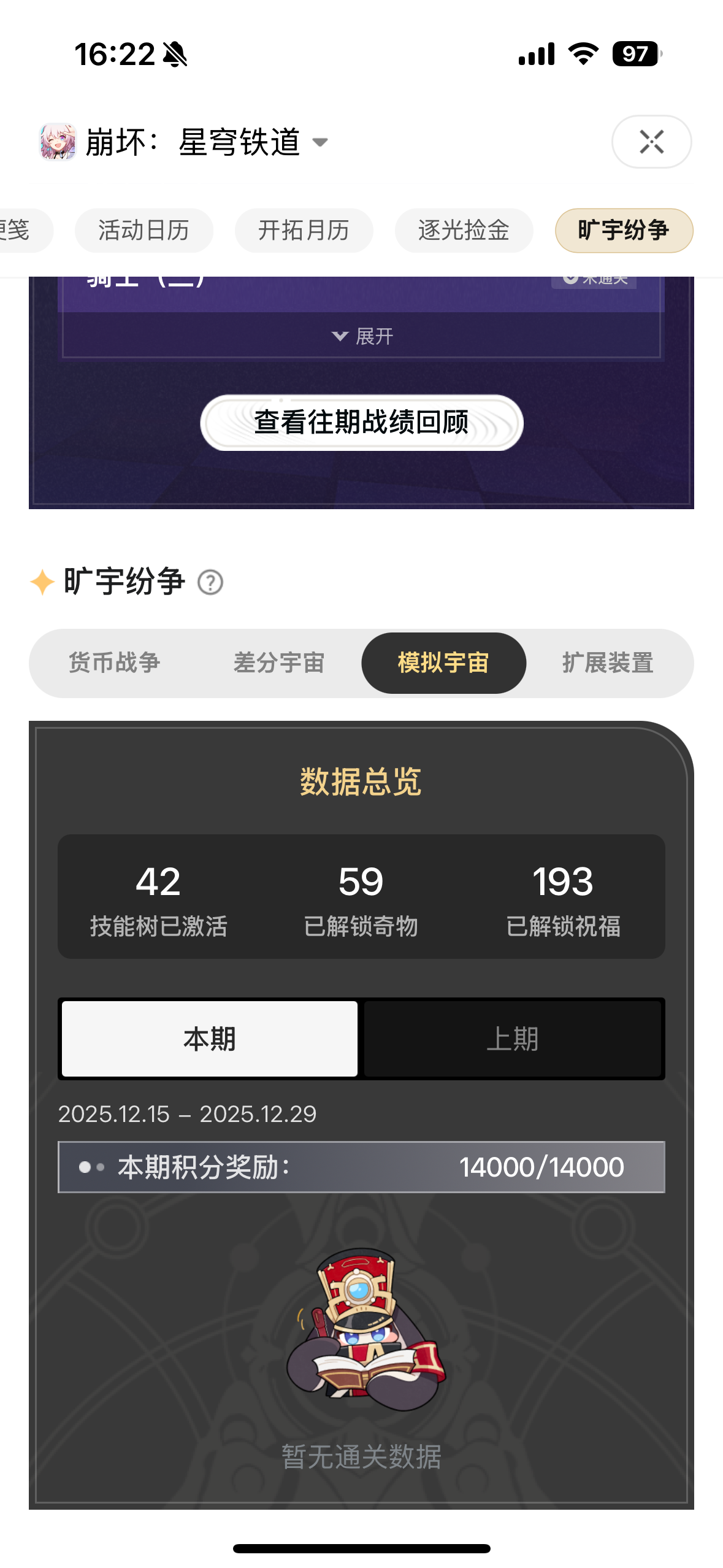View 上期 period data

pos(513,1039)
